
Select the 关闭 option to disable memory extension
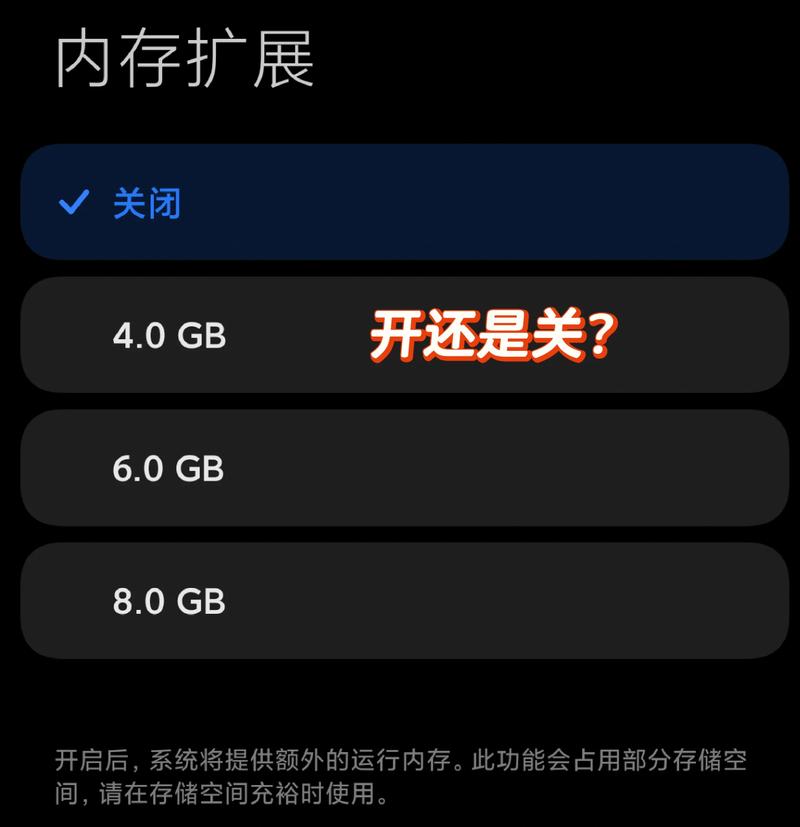(x=400, y=204)
